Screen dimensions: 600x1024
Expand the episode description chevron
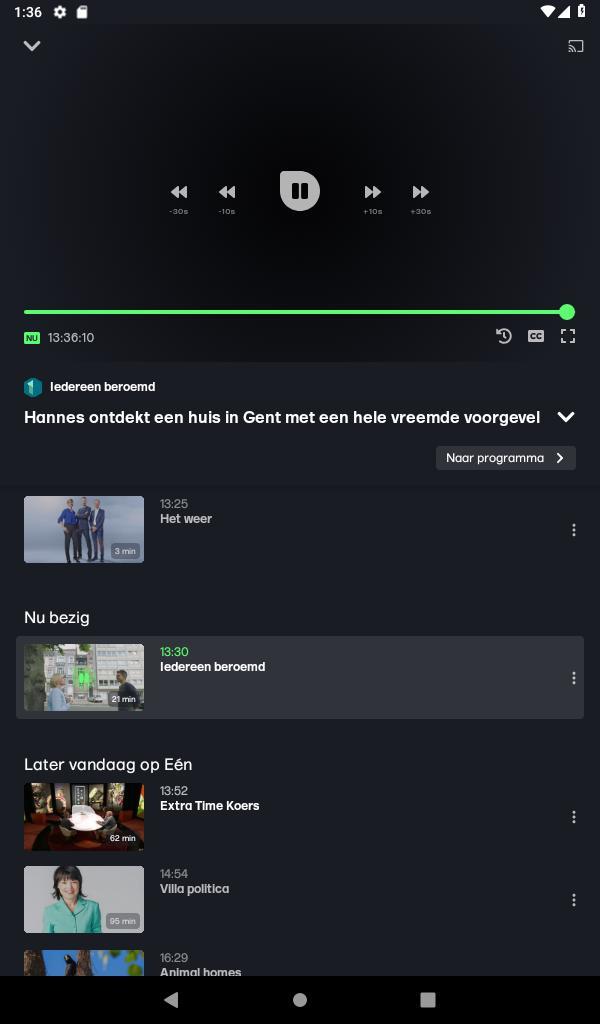566,417
